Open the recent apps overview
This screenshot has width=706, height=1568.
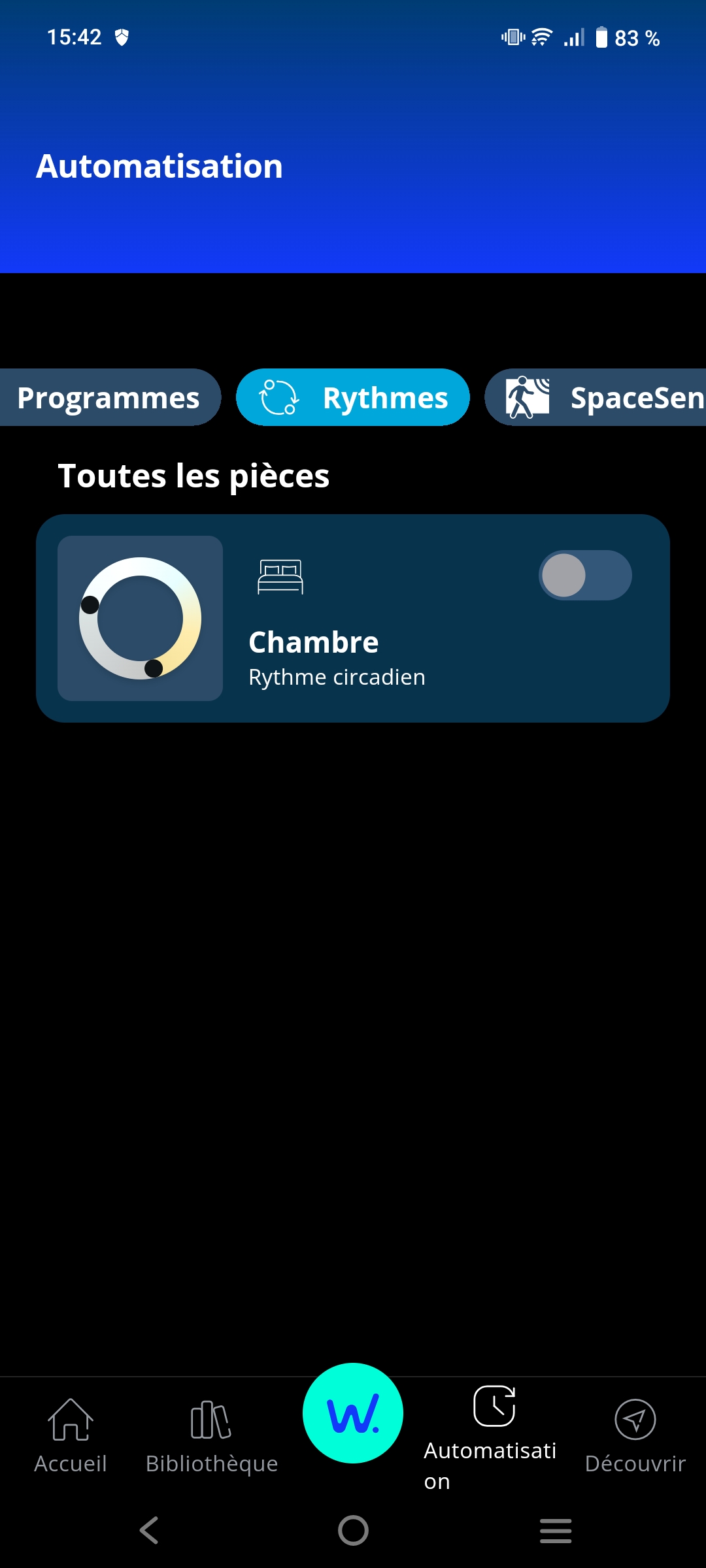pyautogui.click(x=556, y=1530)
